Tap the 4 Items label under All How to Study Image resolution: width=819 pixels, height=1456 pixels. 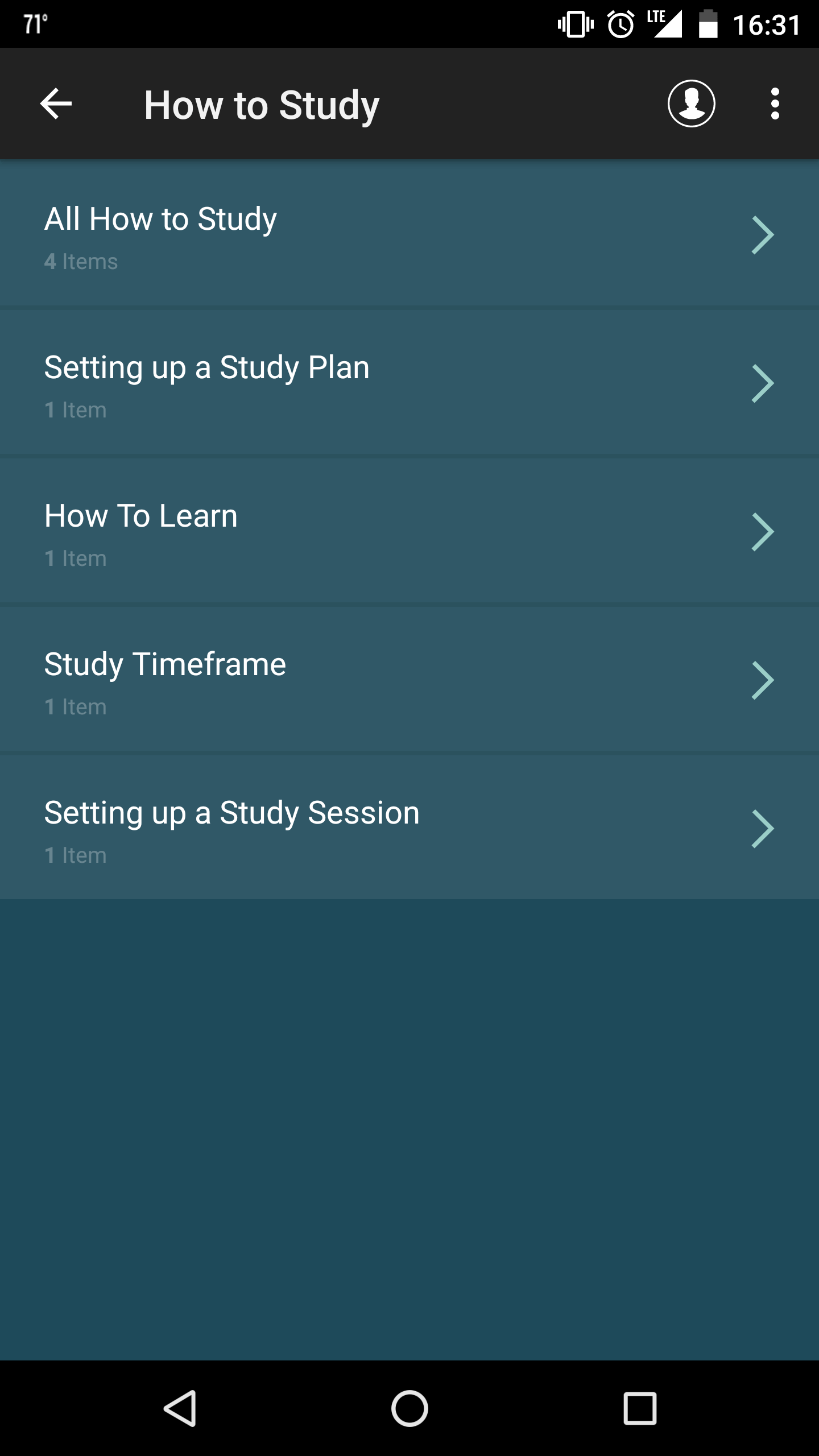tap(81, 261)
